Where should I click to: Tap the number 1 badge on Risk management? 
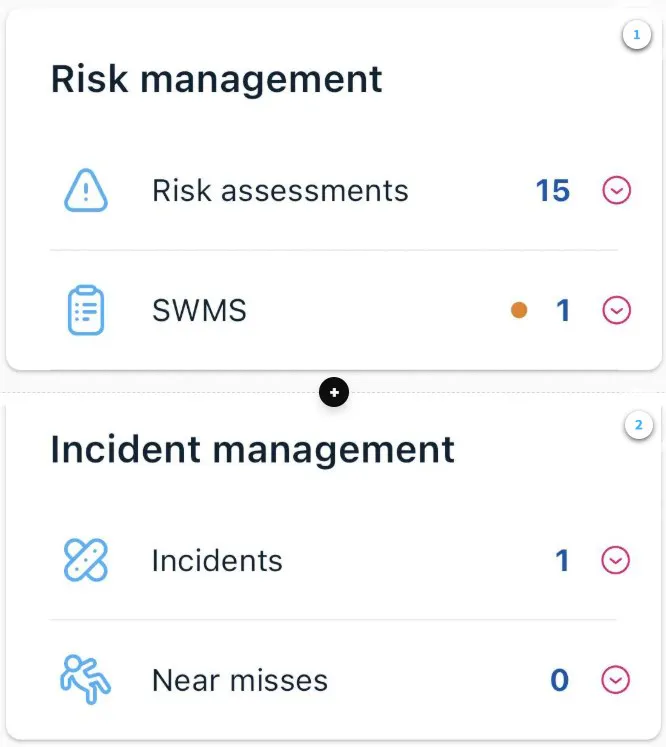pos(636,35)
